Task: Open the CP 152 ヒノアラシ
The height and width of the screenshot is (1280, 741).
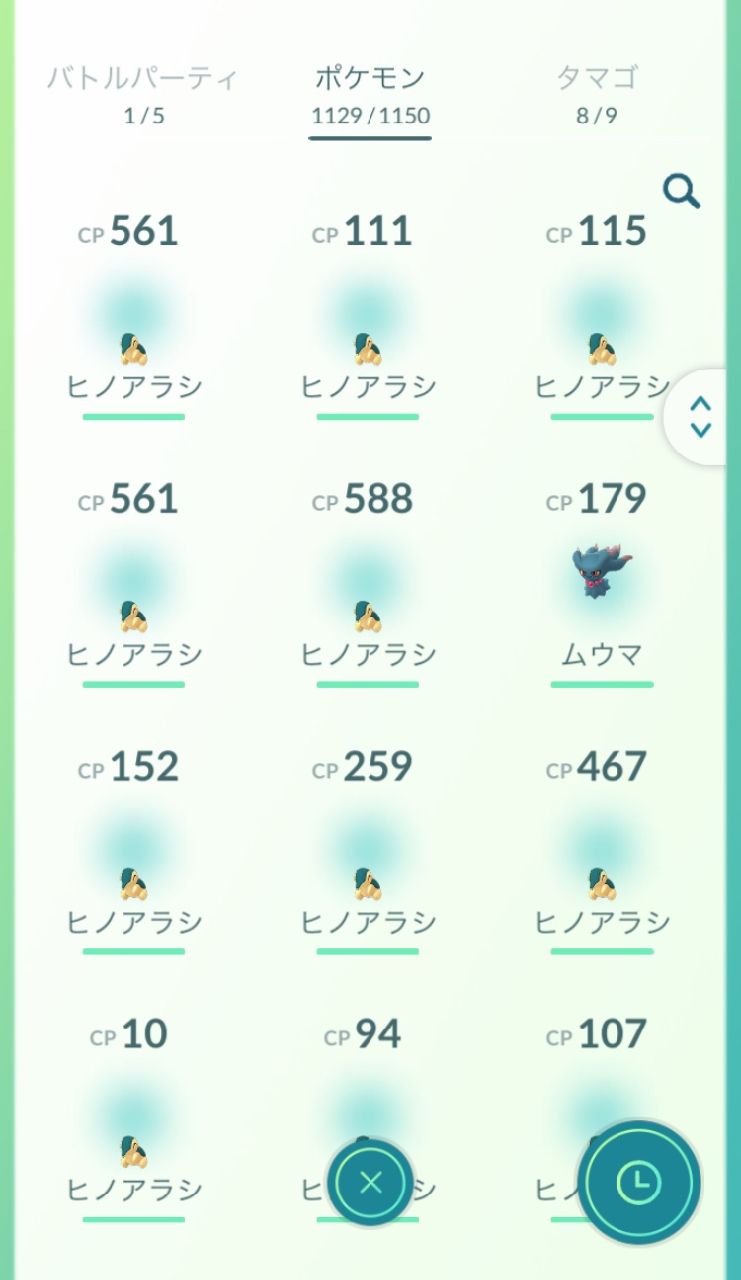Action: click(134, 853)
